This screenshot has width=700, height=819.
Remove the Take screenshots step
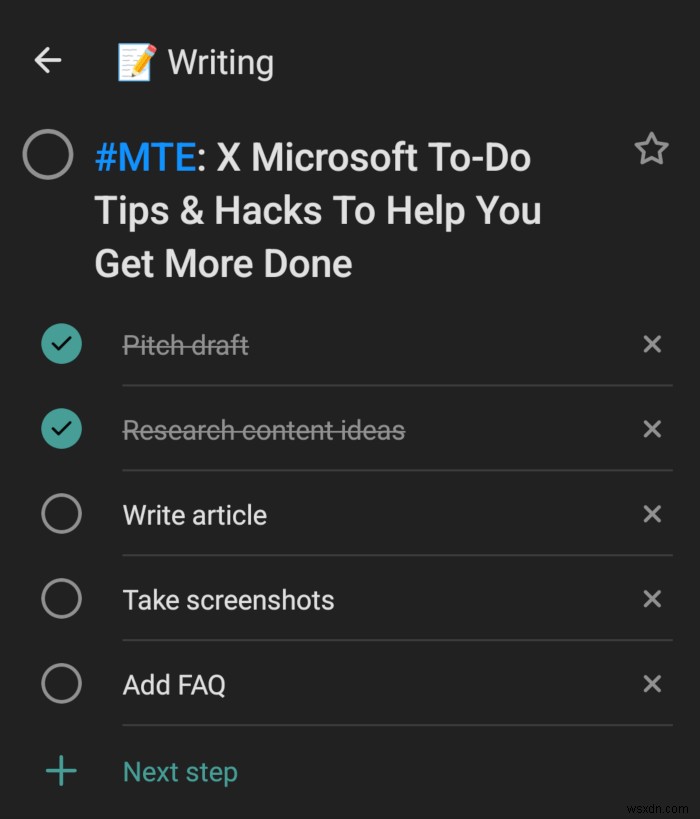(652, 600)
